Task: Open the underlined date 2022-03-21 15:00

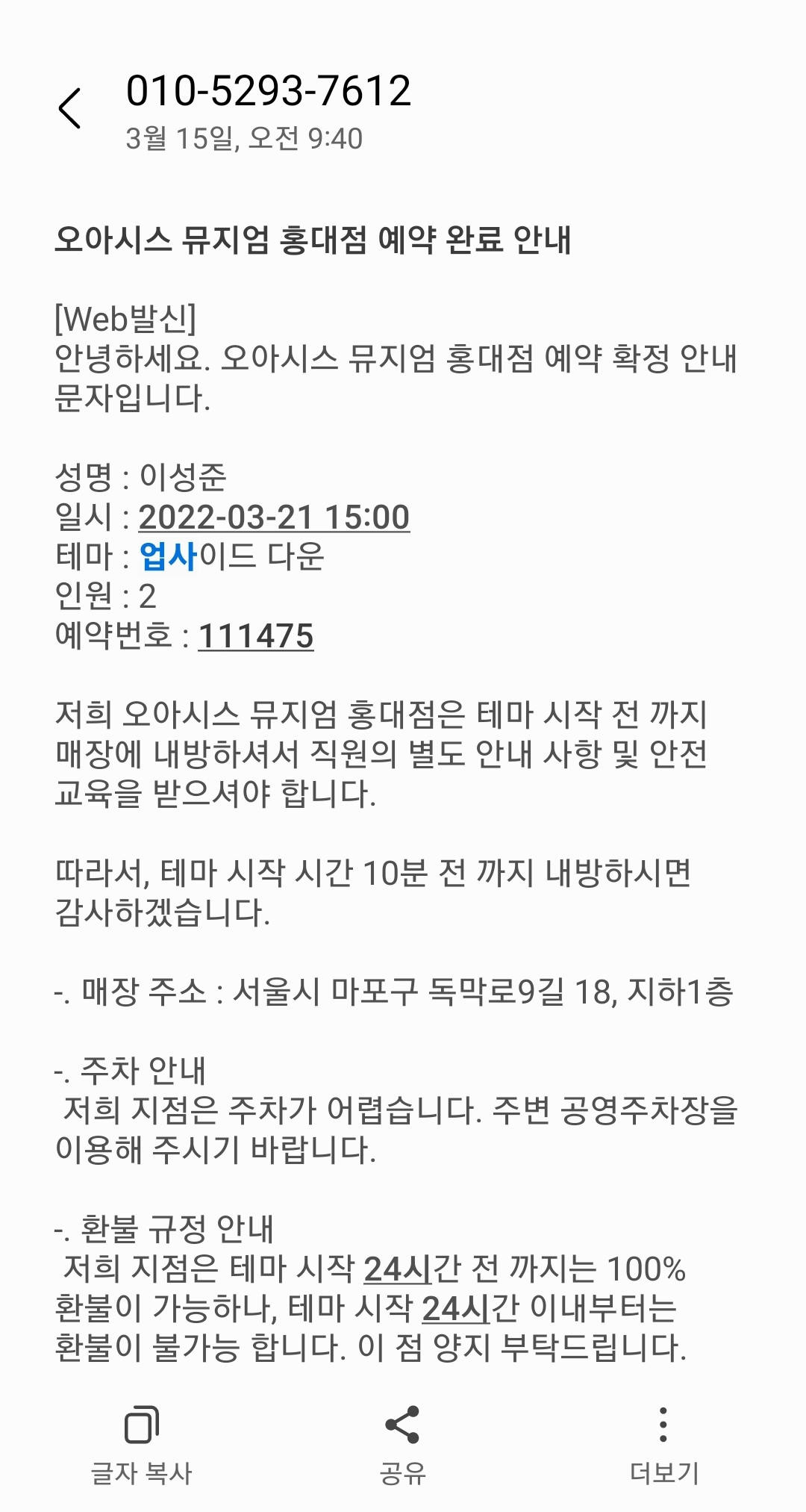Action: click(x=274, y=517)
